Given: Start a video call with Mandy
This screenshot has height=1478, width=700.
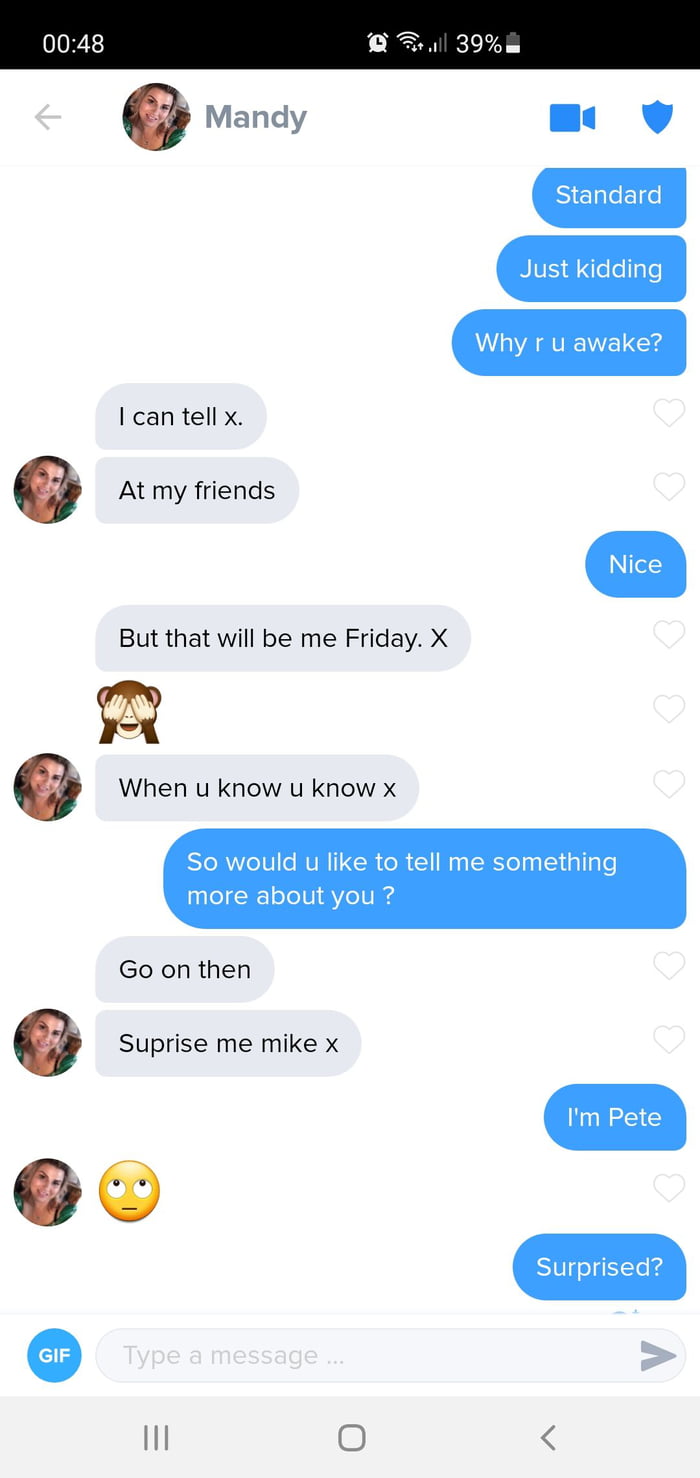Looking at the screenshot, I should tap(572, 118).
